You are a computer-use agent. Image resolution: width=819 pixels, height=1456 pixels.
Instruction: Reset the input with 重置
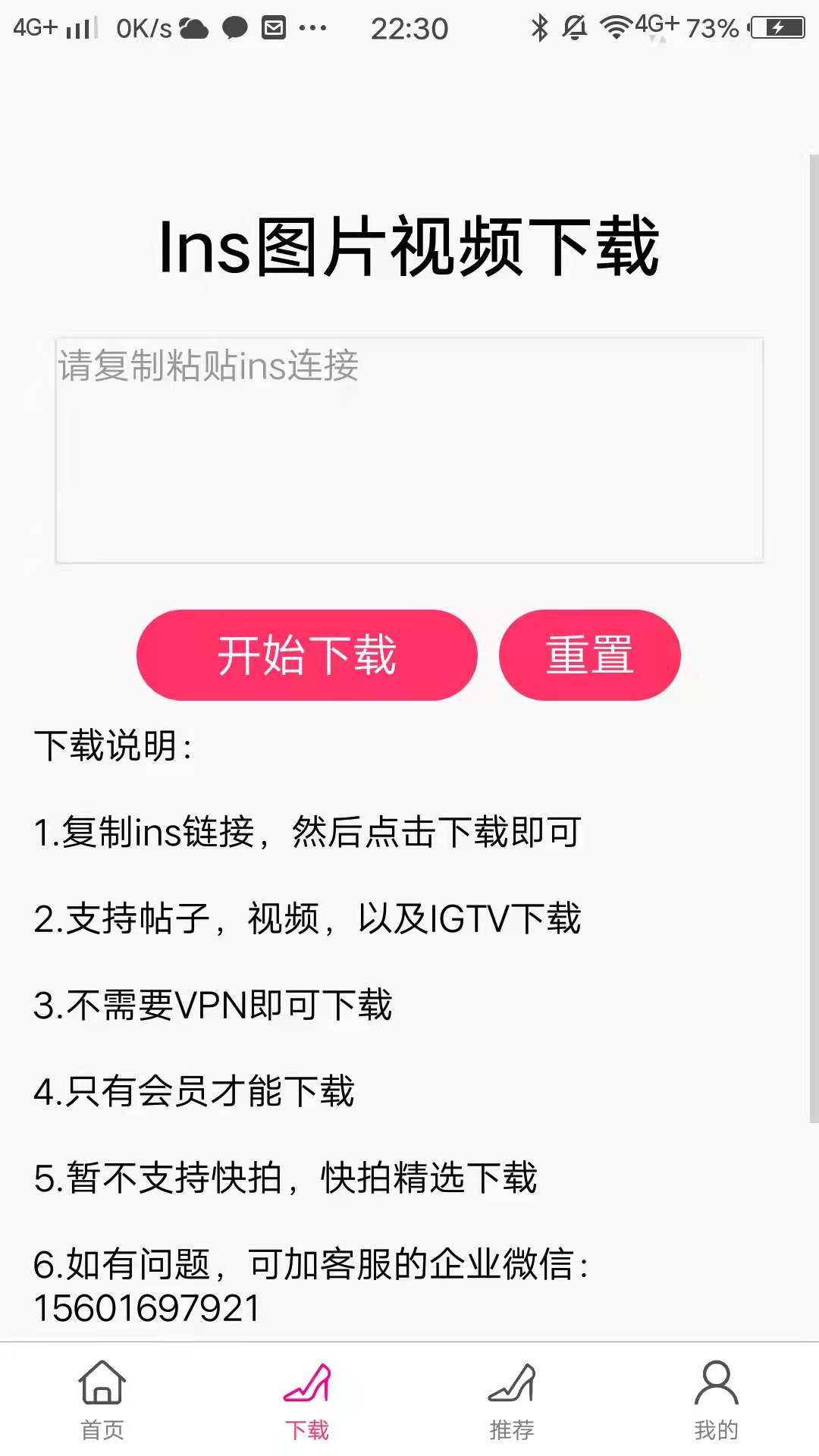589,655
